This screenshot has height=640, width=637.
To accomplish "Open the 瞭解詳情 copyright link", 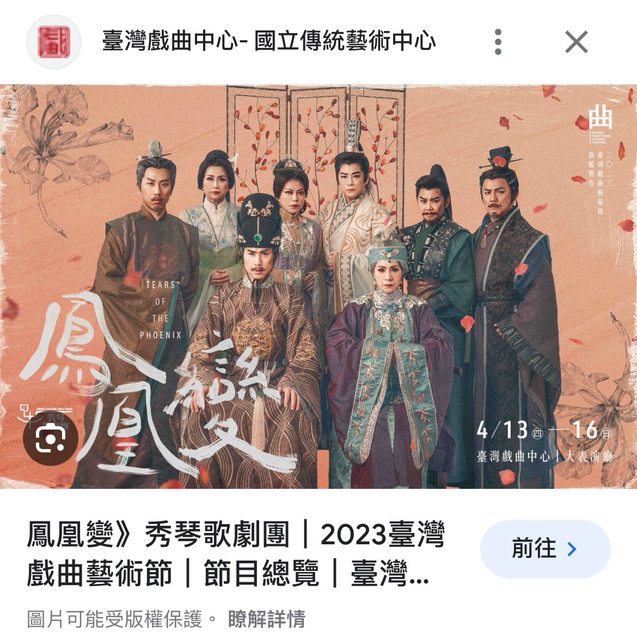I will point(267,618).
